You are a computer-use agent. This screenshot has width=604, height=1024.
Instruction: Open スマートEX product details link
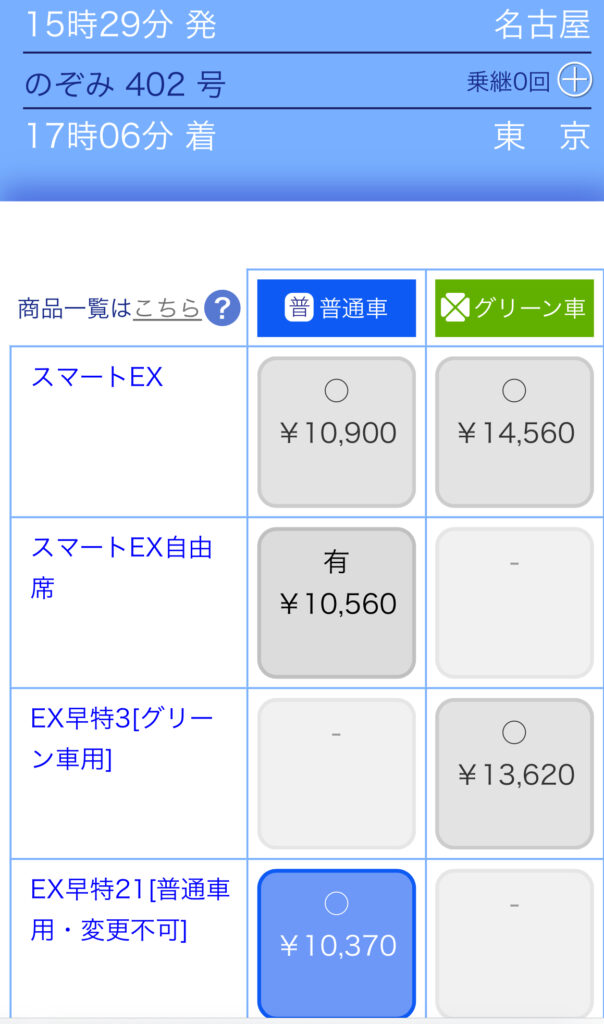point(97,377)
